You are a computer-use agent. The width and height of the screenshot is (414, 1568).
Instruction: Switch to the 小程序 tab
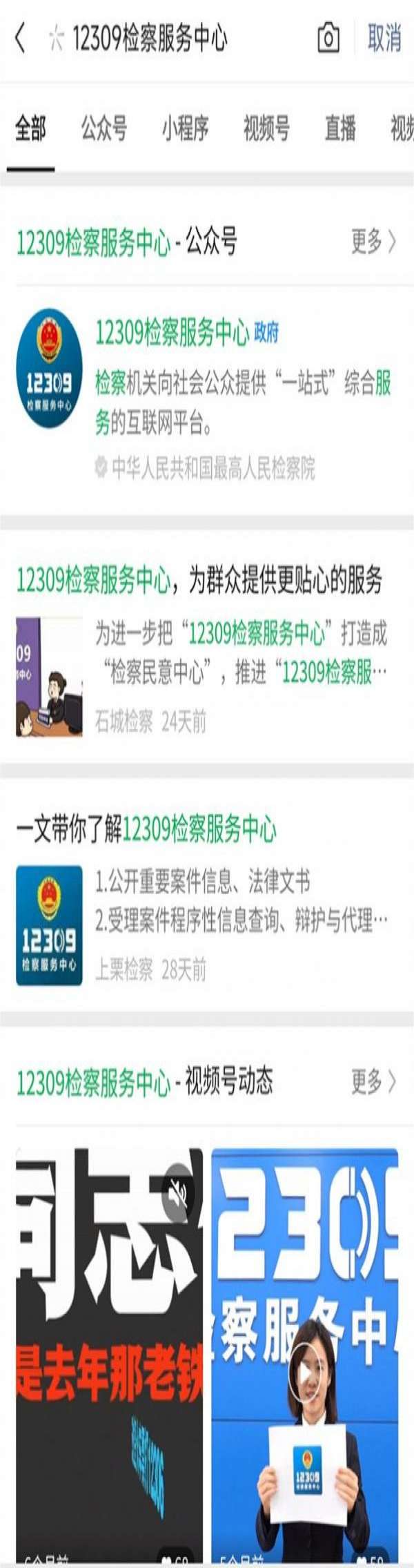pyautogui.click(x=185, y=128)
